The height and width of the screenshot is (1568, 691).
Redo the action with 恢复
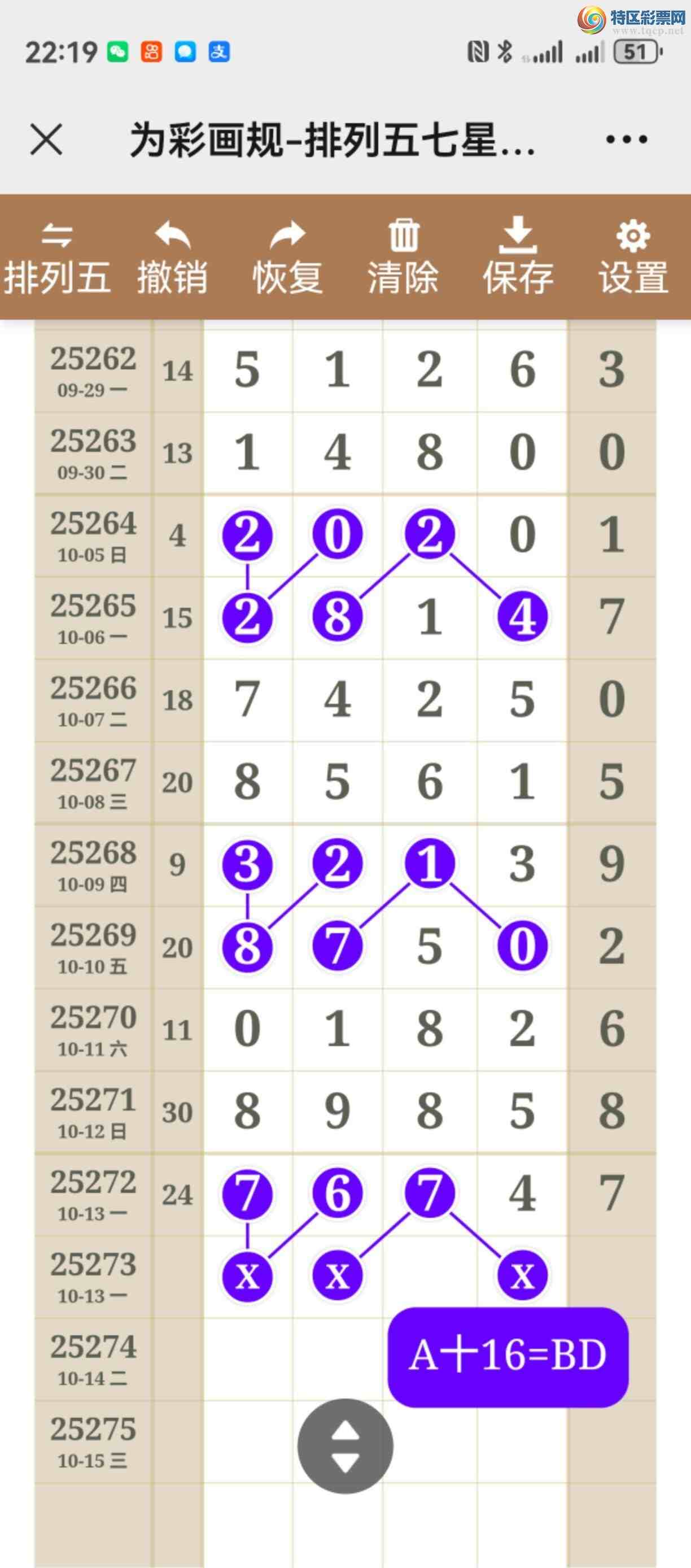tap(288, 258)
